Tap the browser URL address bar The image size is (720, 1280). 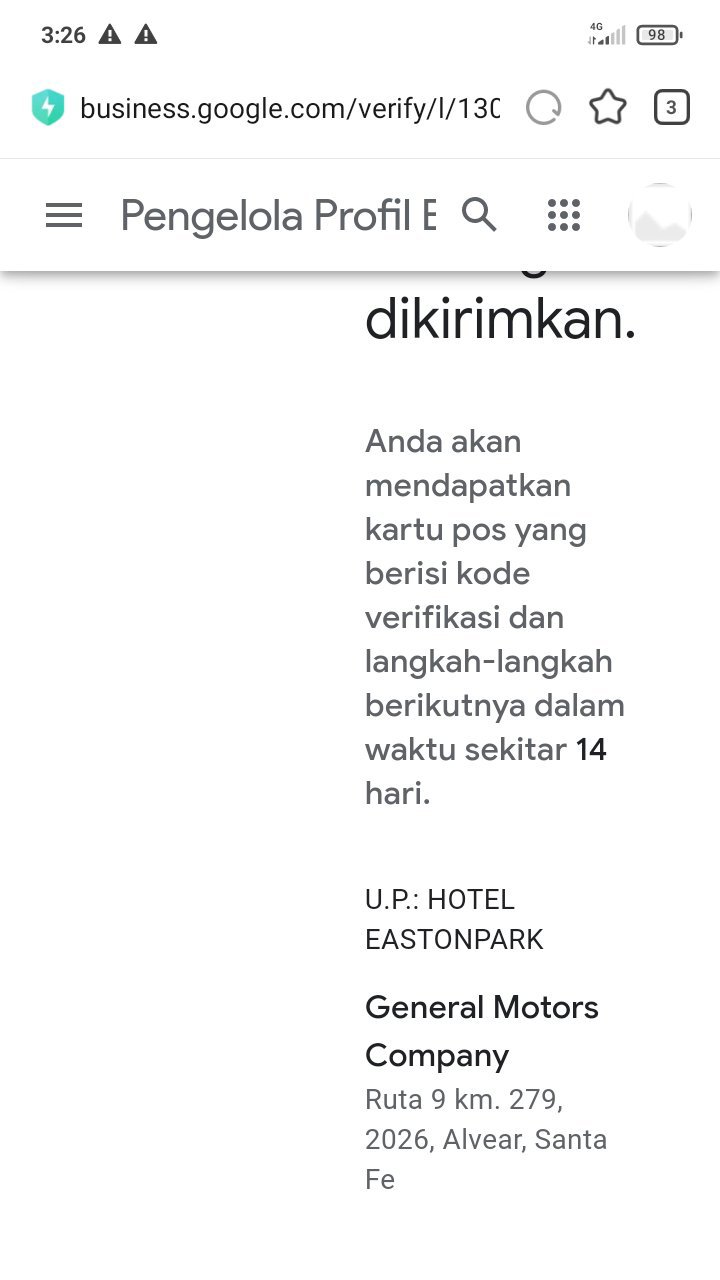click(289, 108)
